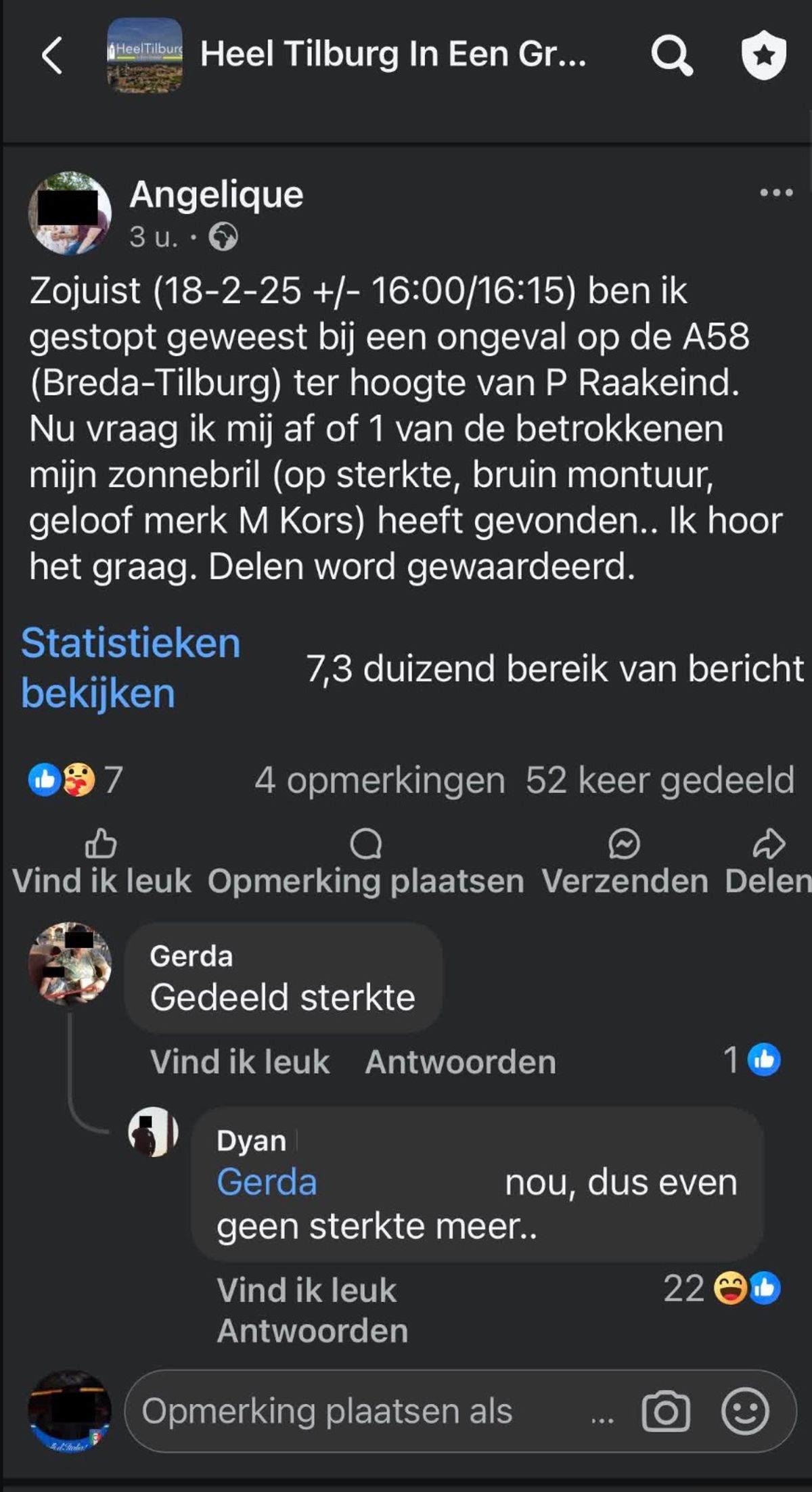See who shared it 52 keer
The height and width of the screenshot is (1492, 812).
660,780
